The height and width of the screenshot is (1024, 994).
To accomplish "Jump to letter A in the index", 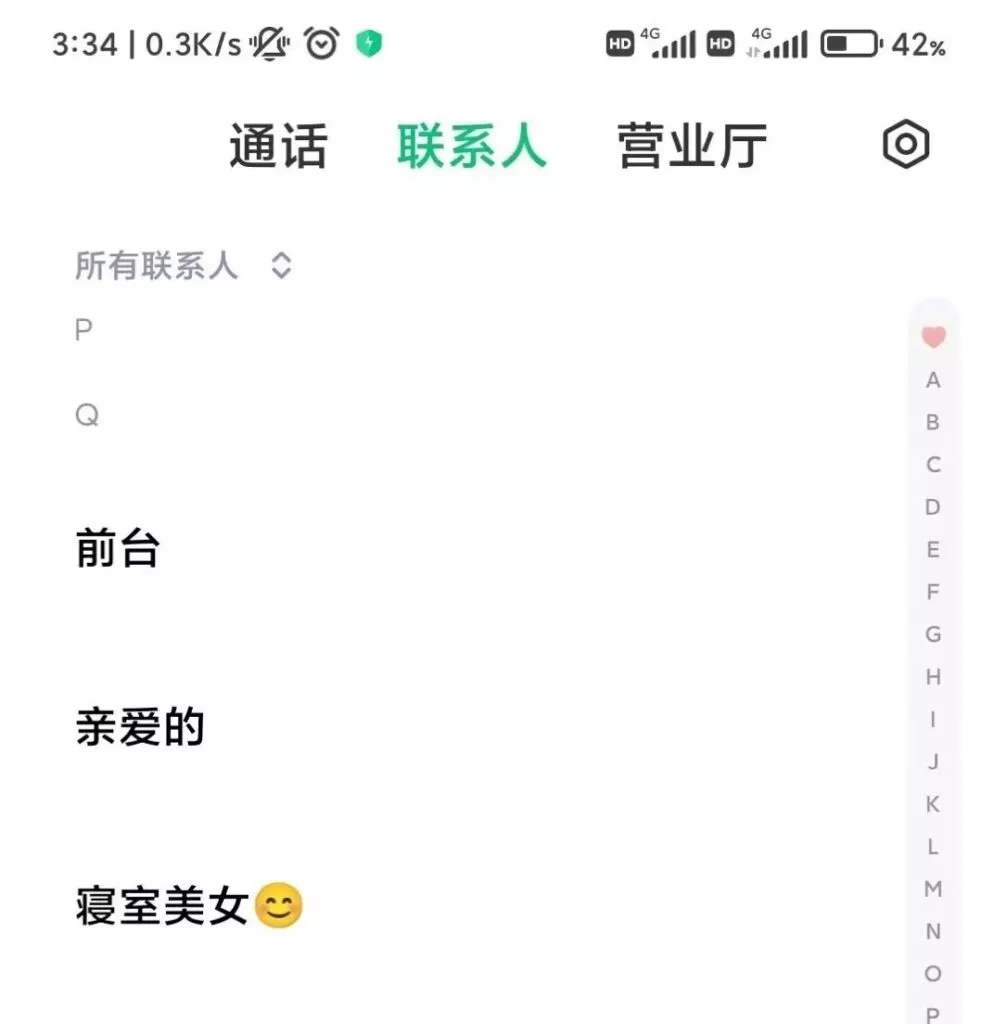I will coord(933,380).
